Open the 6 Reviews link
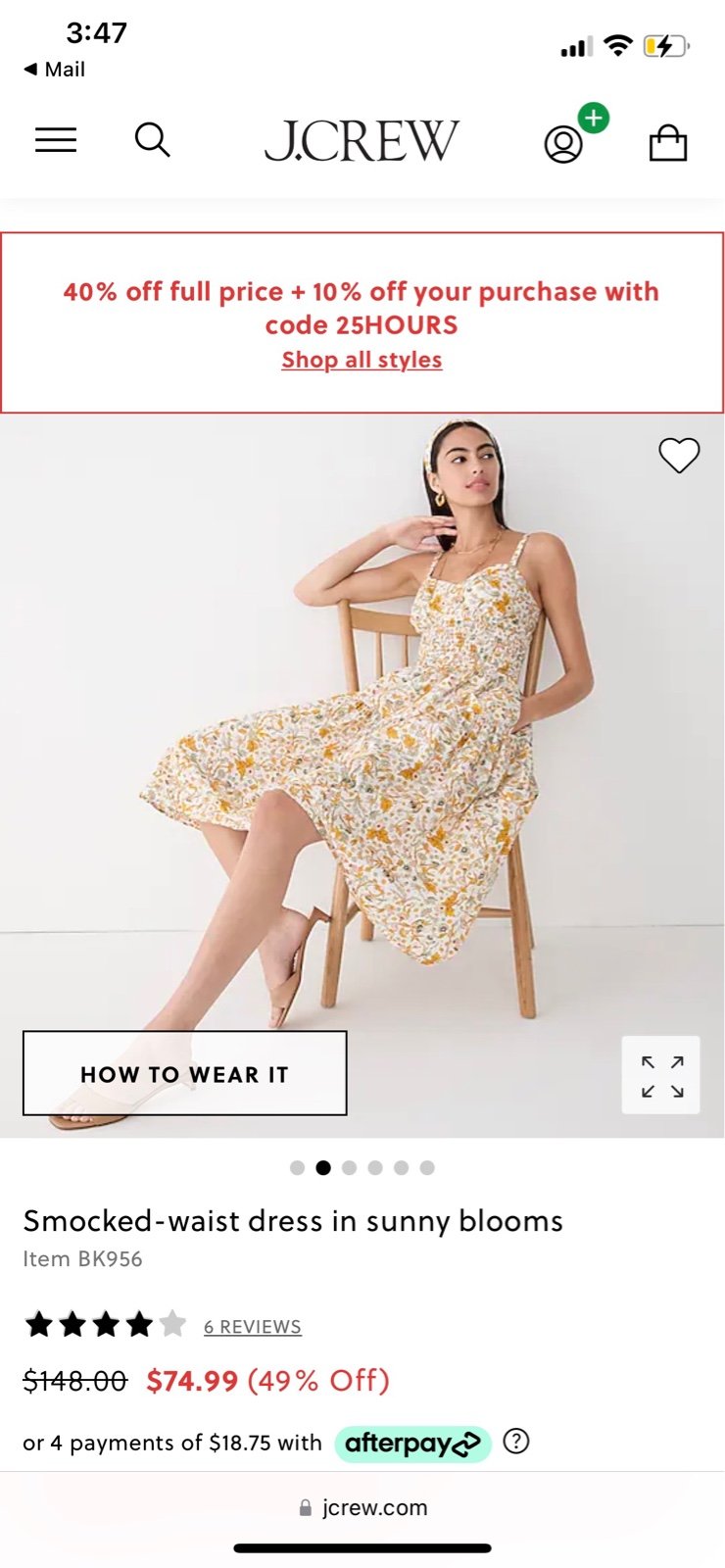Viewport: 725px width, 1568px height. (x=253, y=1326)
